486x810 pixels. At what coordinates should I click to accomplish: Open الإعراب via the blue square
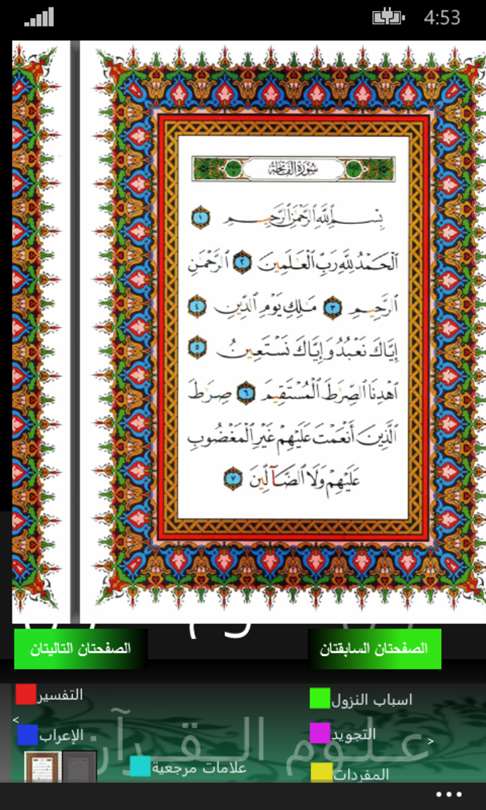(27, 735)
